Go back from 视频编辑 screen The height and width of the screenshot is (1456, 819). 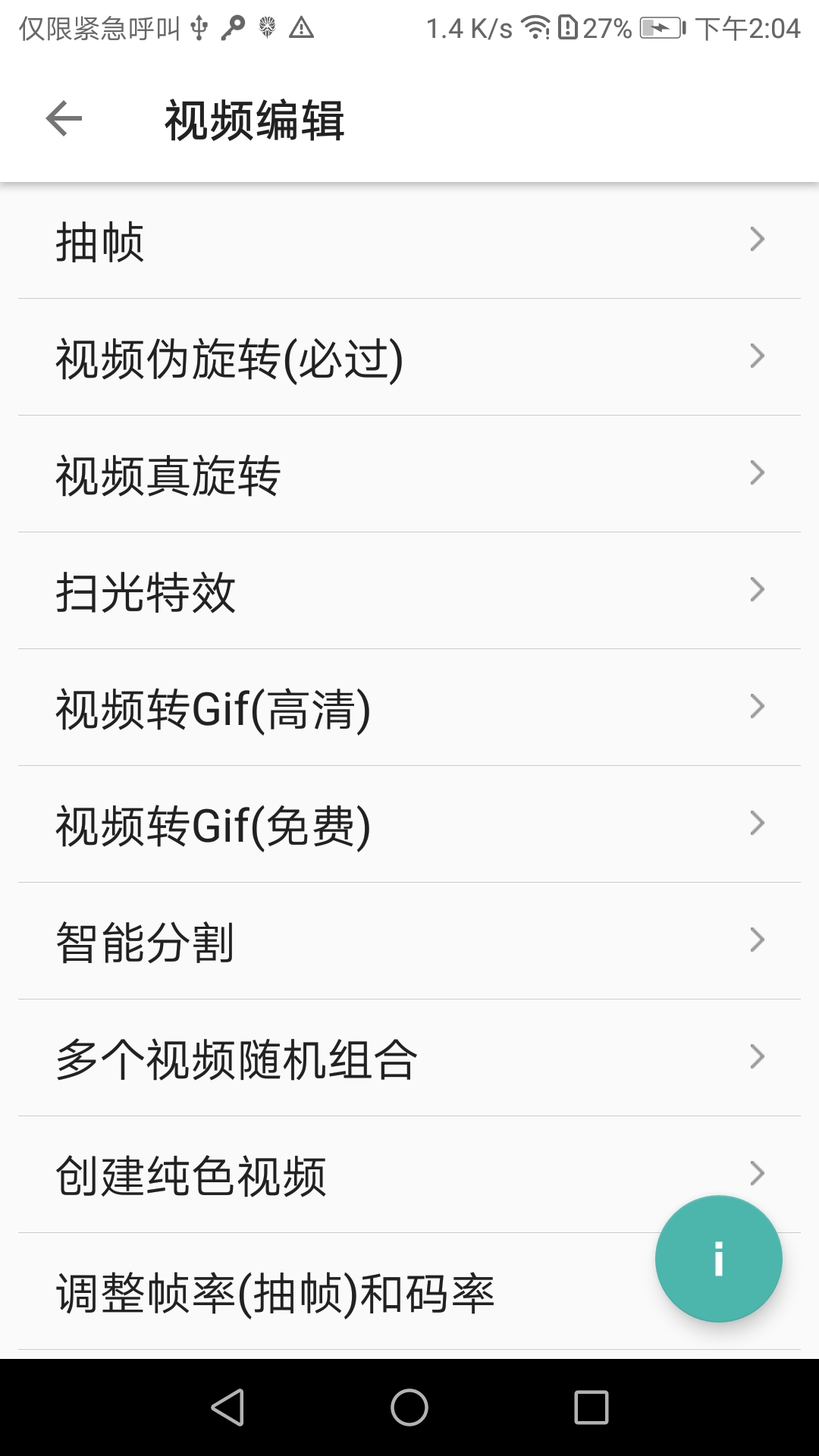point(64,119)
